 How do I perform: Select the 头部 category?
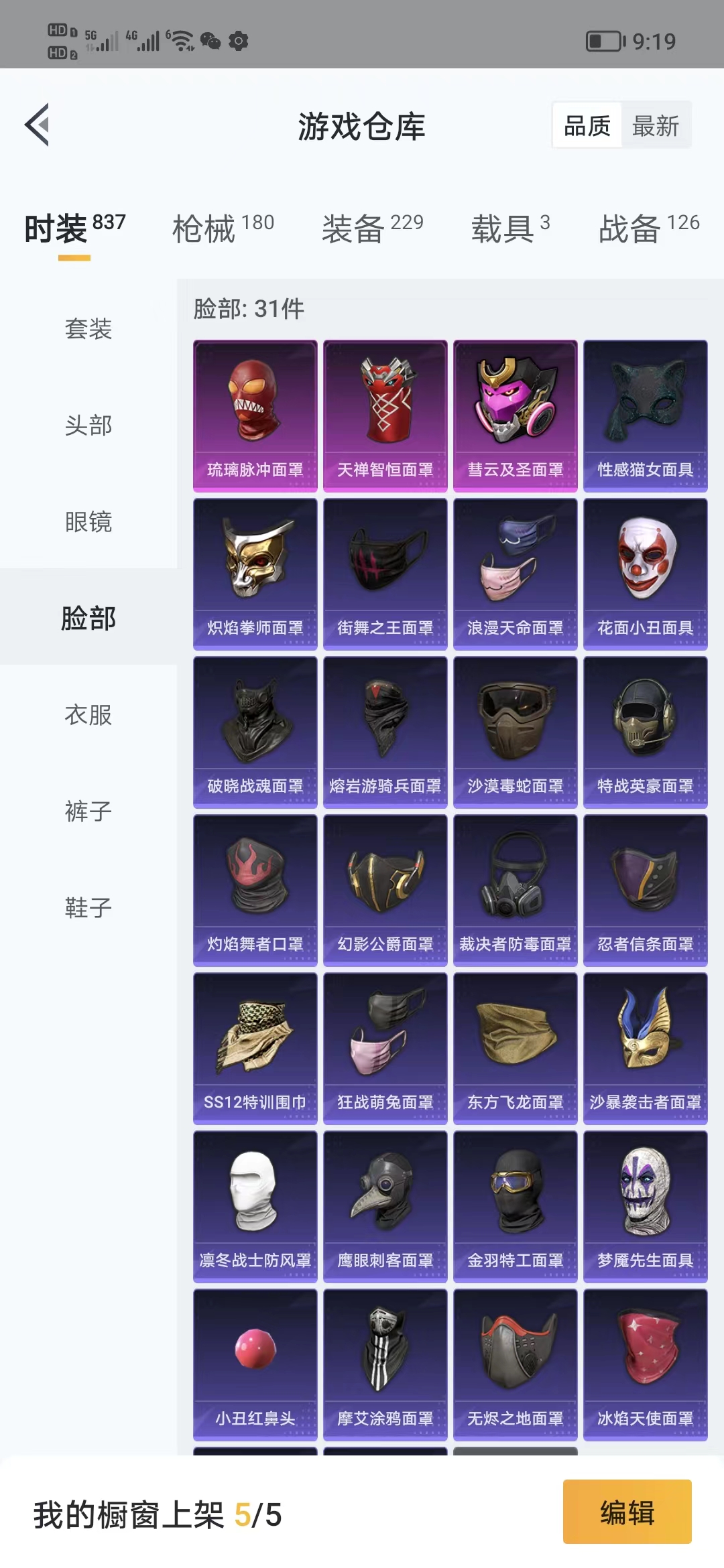click(88, 426)
